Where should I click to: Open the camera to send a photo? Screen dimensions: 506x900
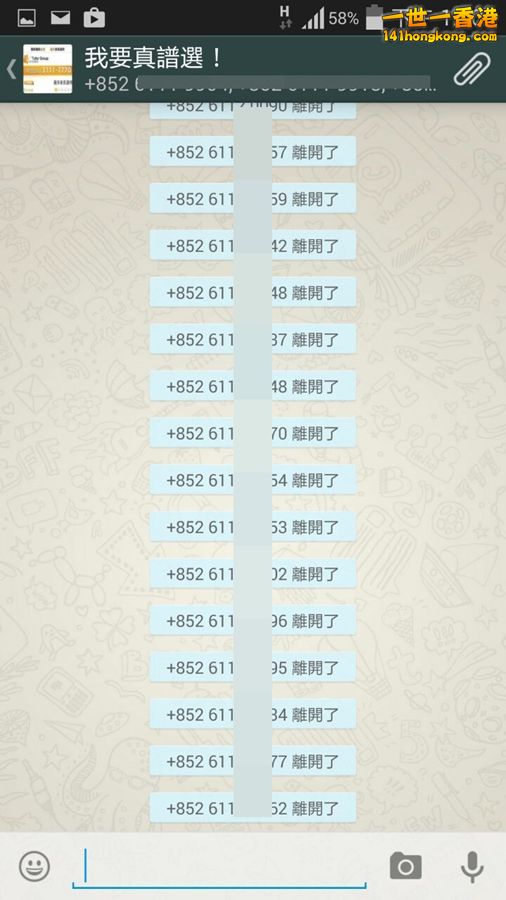point(406,866)
